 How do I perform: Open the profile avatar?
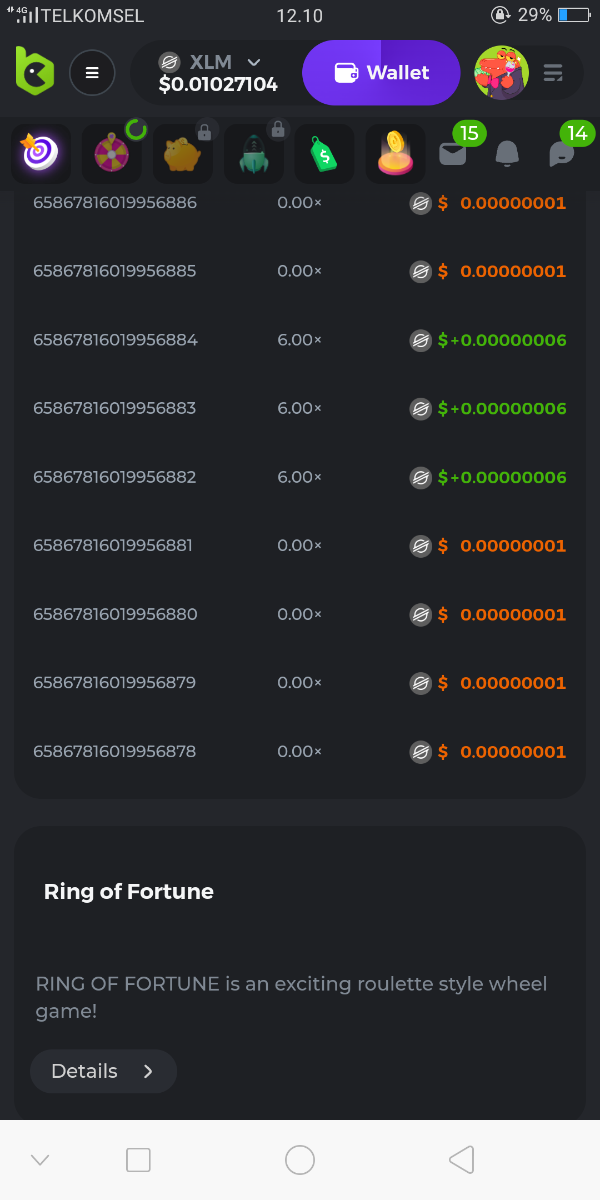(x=501, y=73)
